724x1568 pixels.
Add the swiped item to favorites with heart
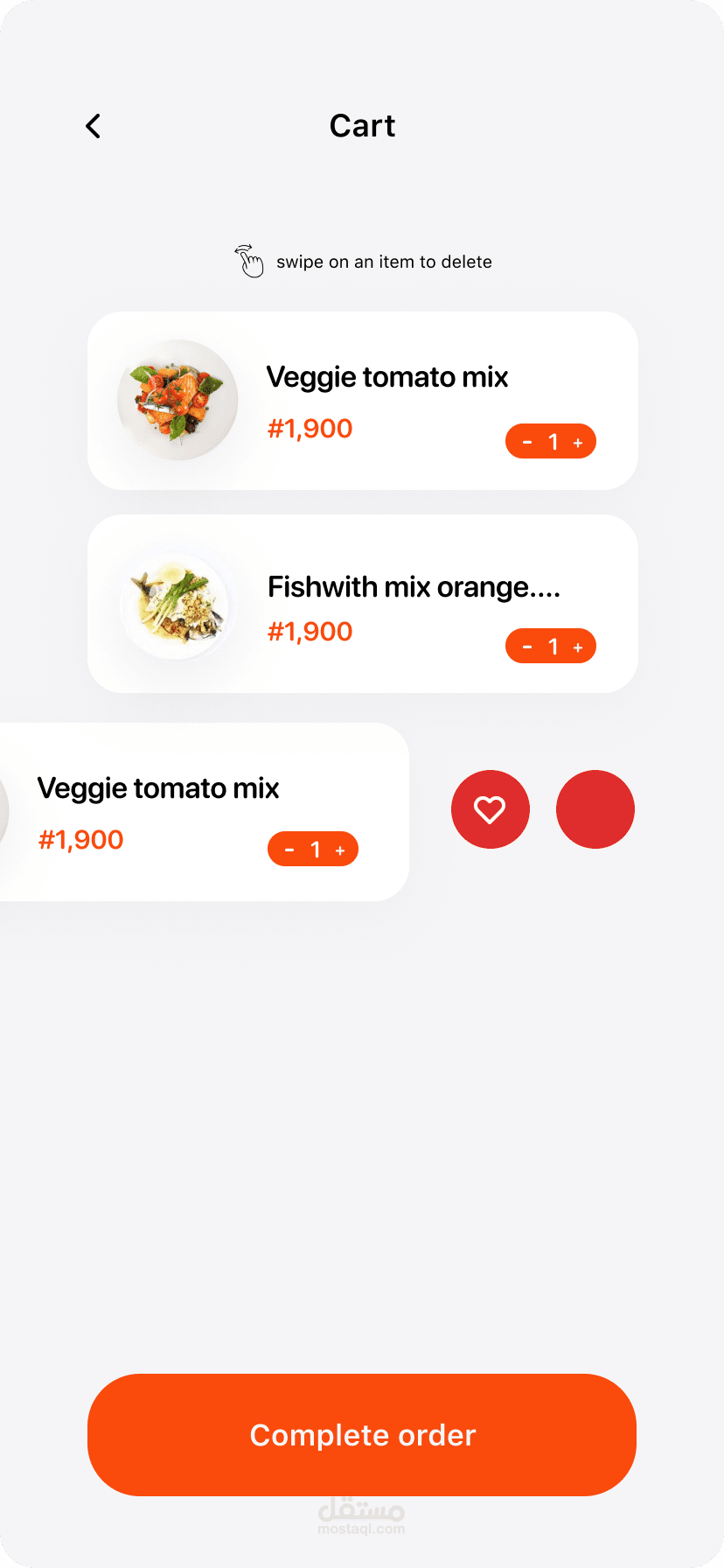[491, 809]
